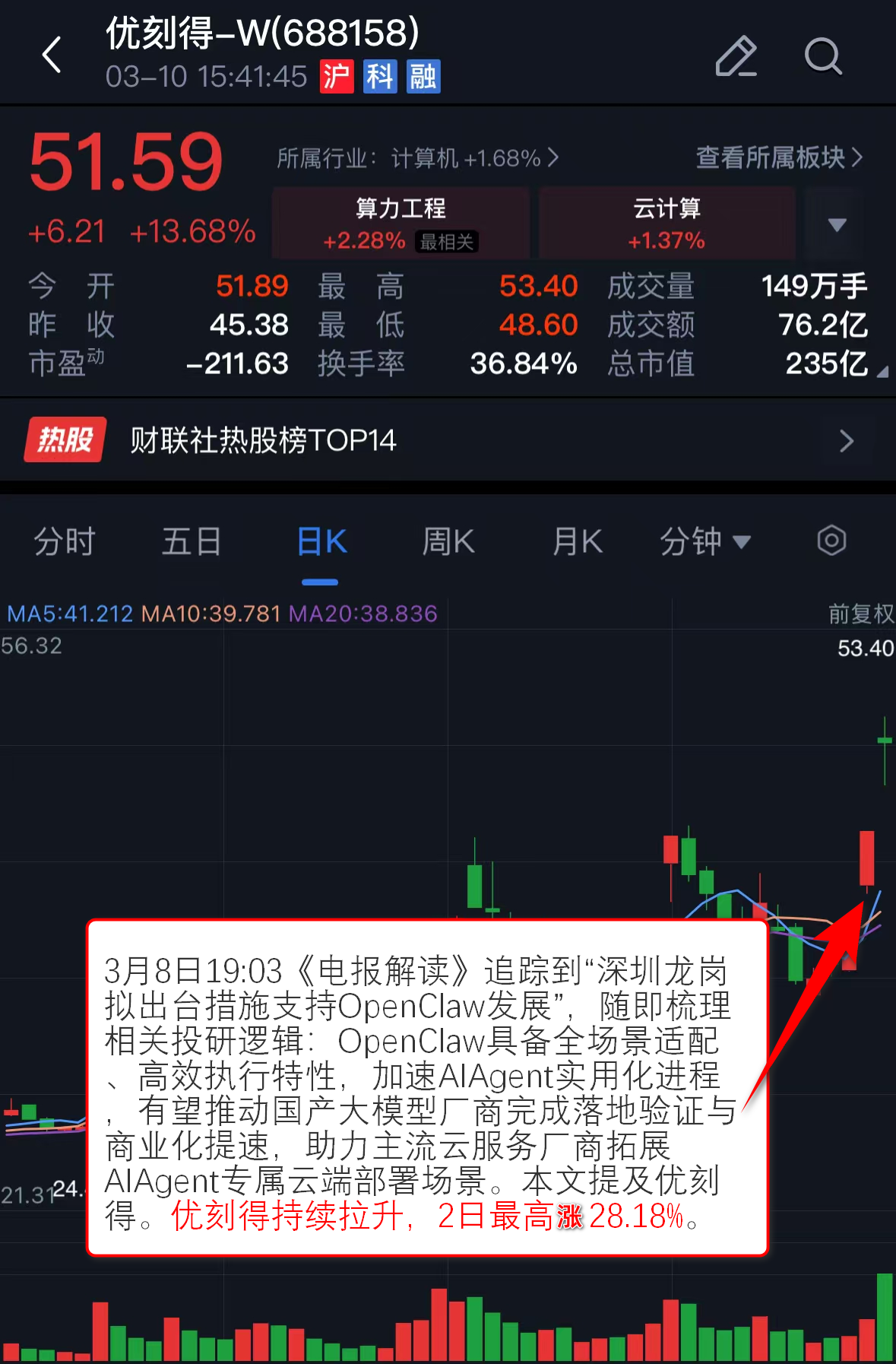This screenshot has width=896, height=1364.
Task: Open 财联社热股榜TOP14 row
Action: (448, 440)
